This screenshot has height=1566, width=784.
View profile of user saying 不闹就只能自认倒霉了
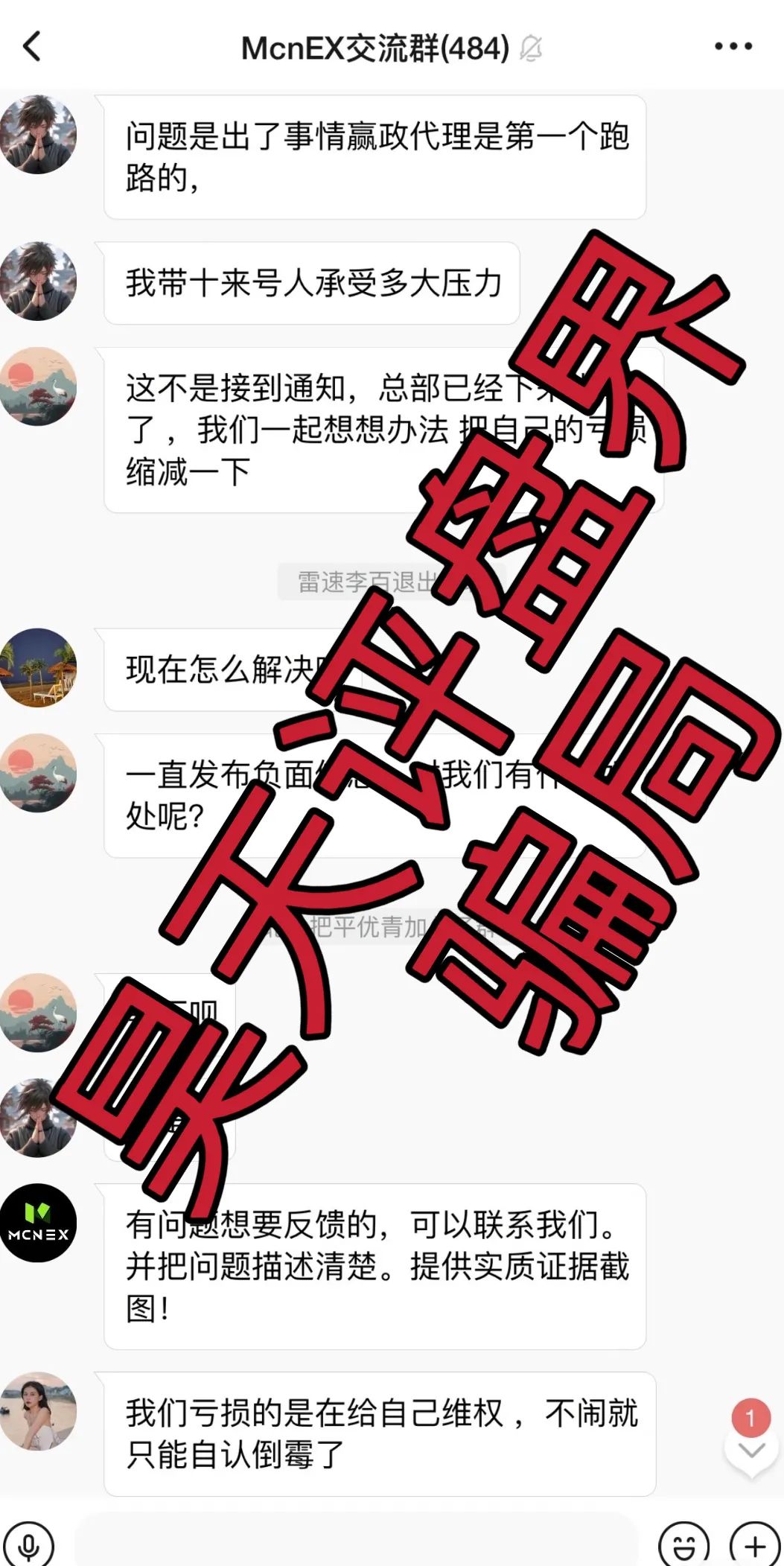tap(38, 1411)
